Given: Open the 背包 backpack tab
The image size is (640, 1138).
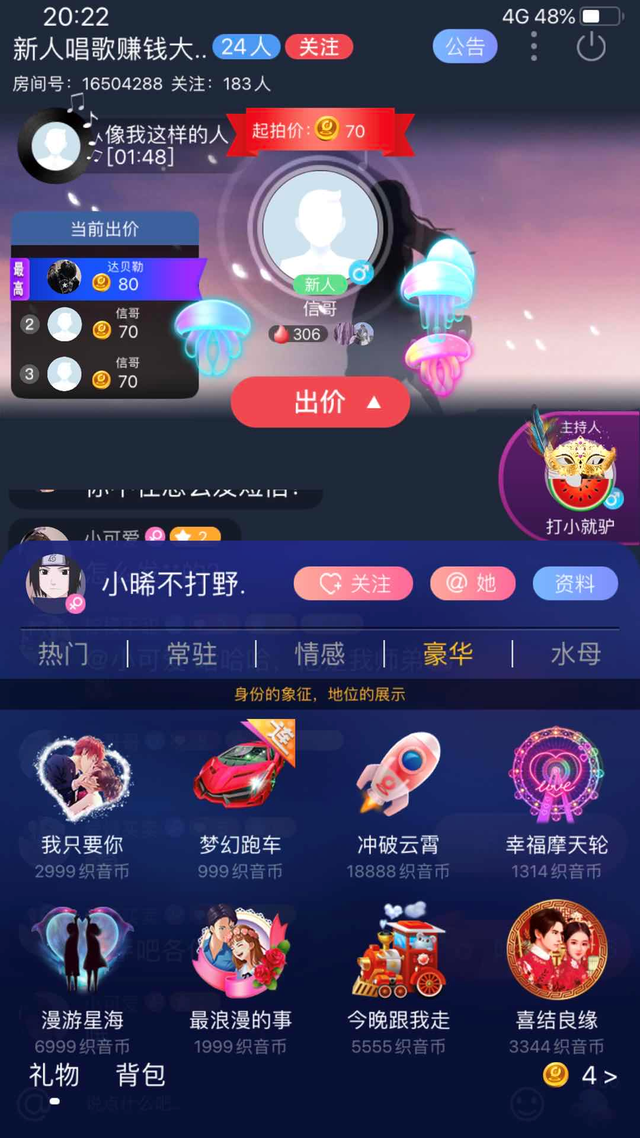Looking at the screenshot, I should [141, 1075].
